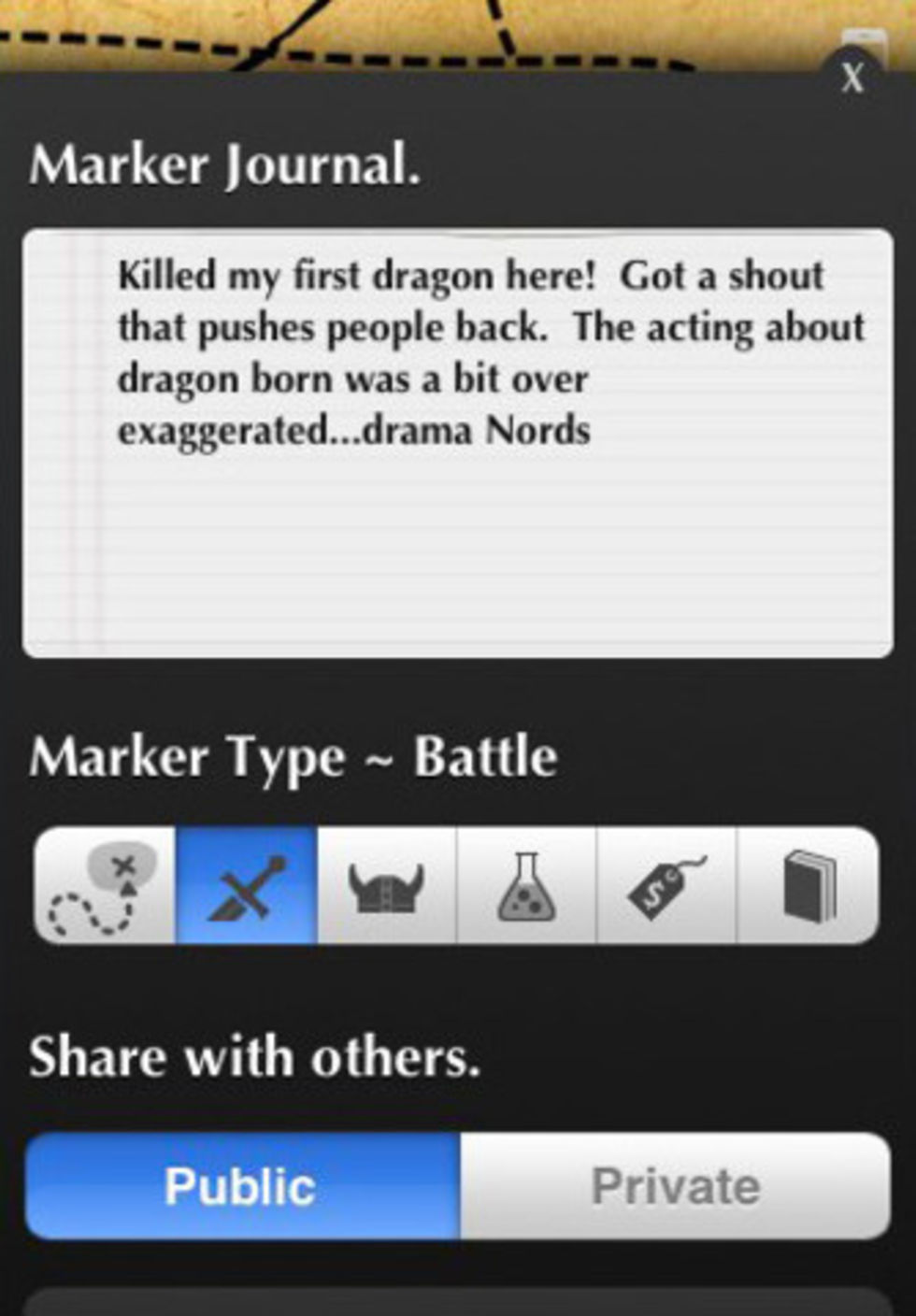916x1316 pixels.
Task: Edit the marker journal text
Action: click(x=458, y=443)
